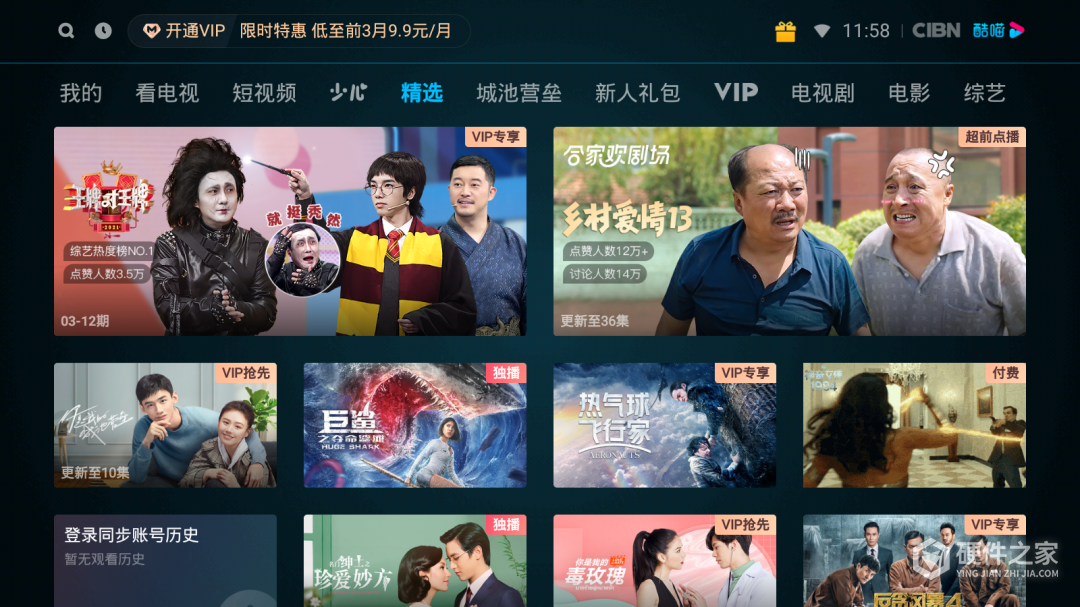Switch to the 看电视 tab
The image size is (1080, 607).
[x=167, y=93]
